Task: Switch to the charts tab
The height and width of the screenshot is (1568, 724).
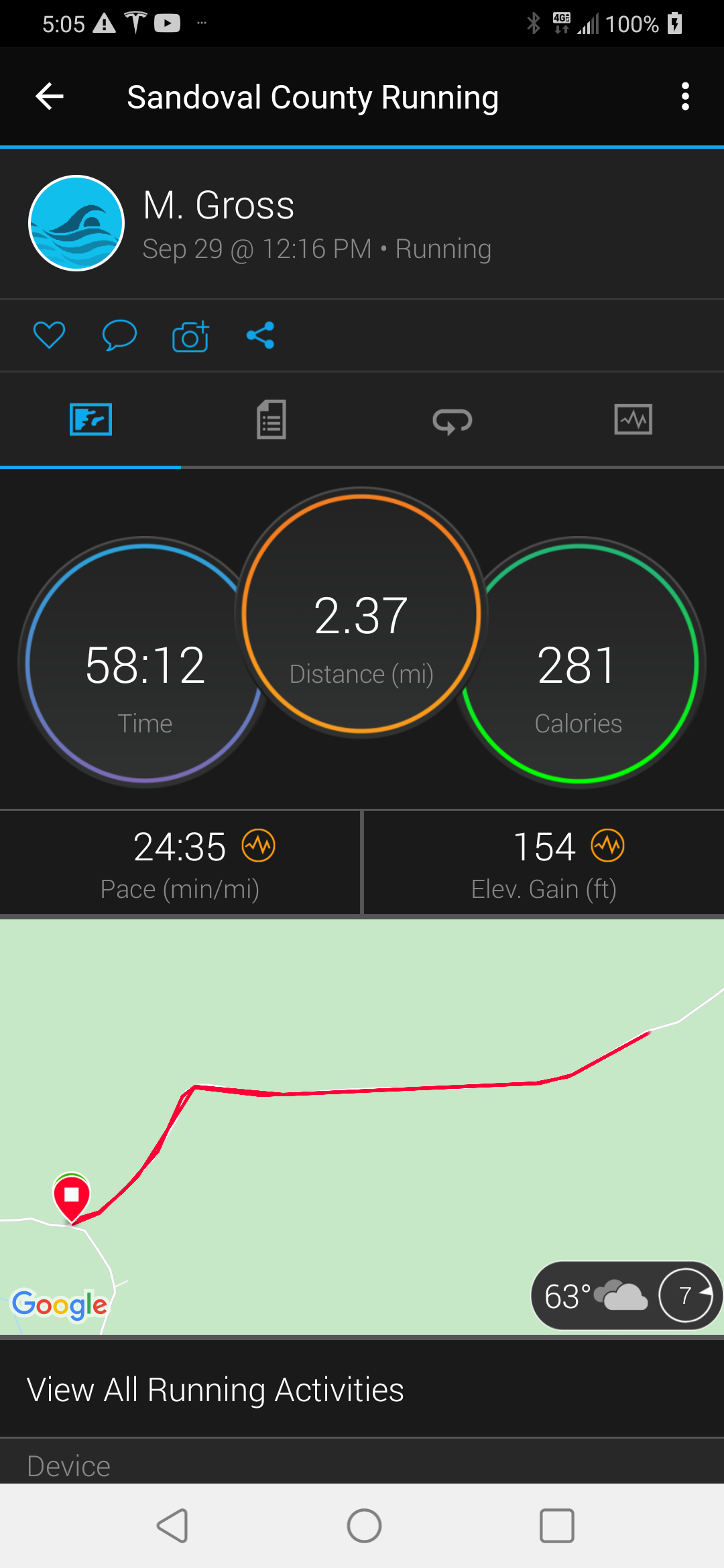Action: 633,420
